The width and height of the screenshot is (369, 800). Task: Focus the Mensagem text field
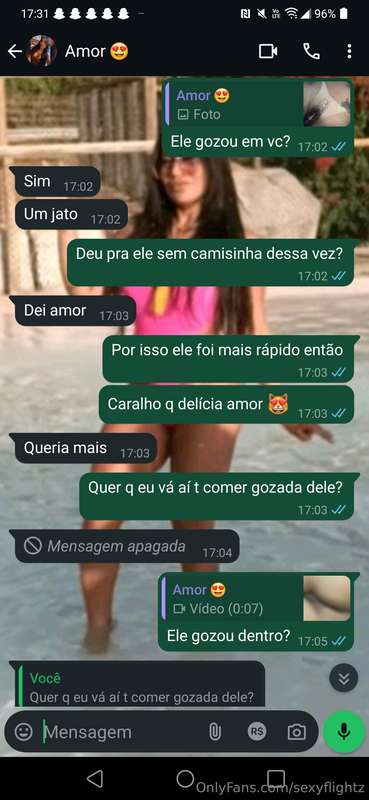[x=120, y=732]
